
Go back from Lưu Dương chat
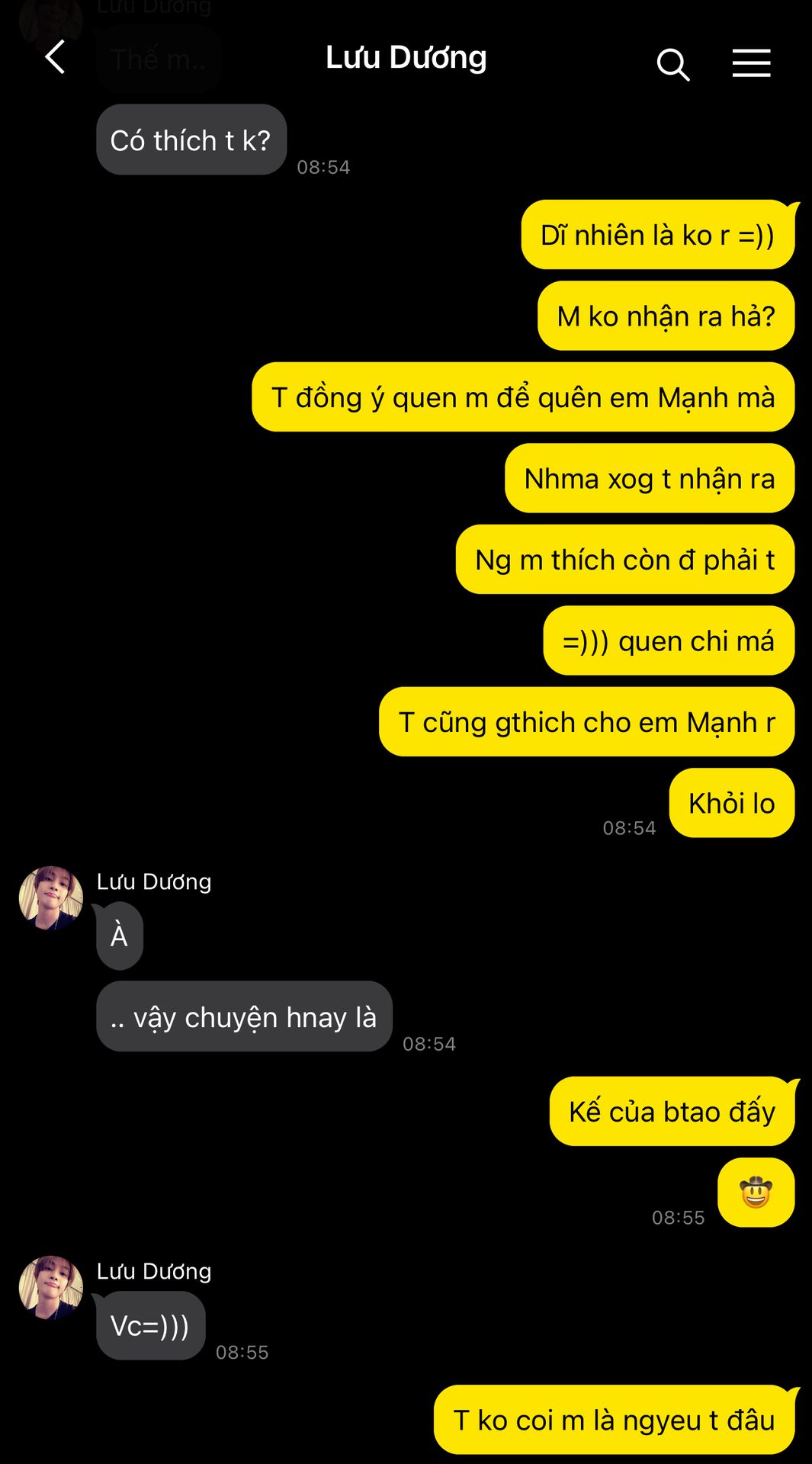point(55,58)
